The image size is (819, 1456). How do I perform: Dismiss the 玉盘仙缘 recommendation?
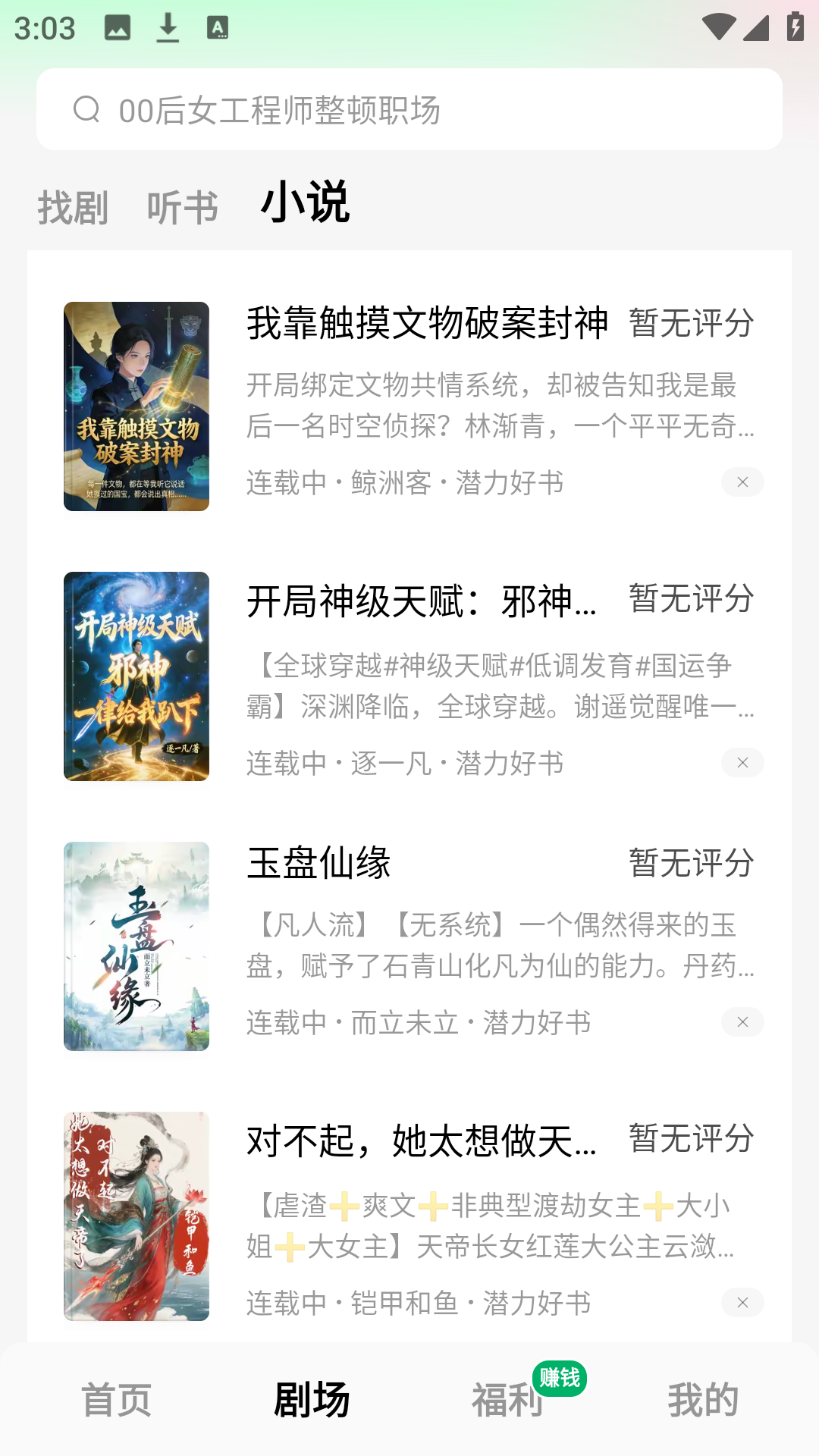pyautogui.click(x=742, y=1021)
